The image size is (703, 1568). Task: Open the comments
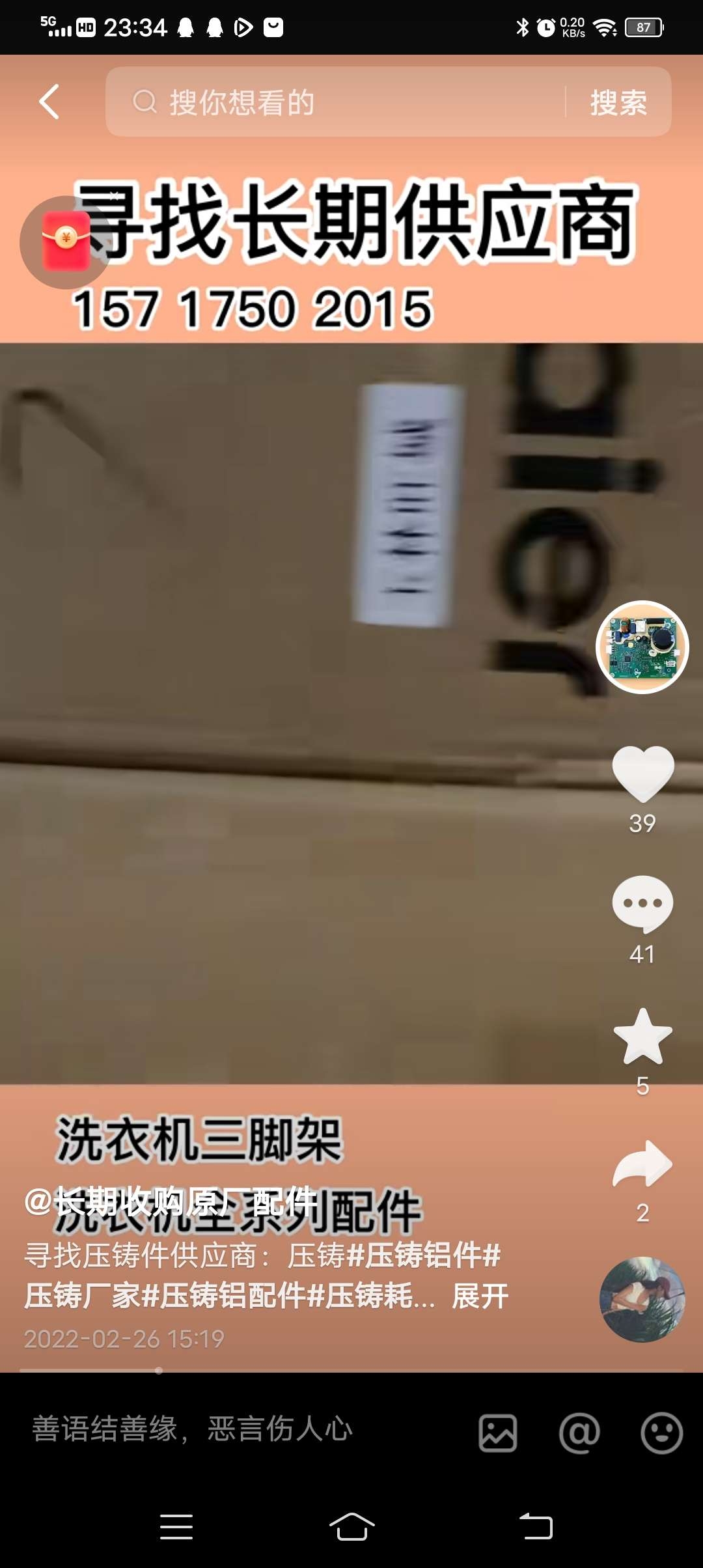[x=642, y=904]
